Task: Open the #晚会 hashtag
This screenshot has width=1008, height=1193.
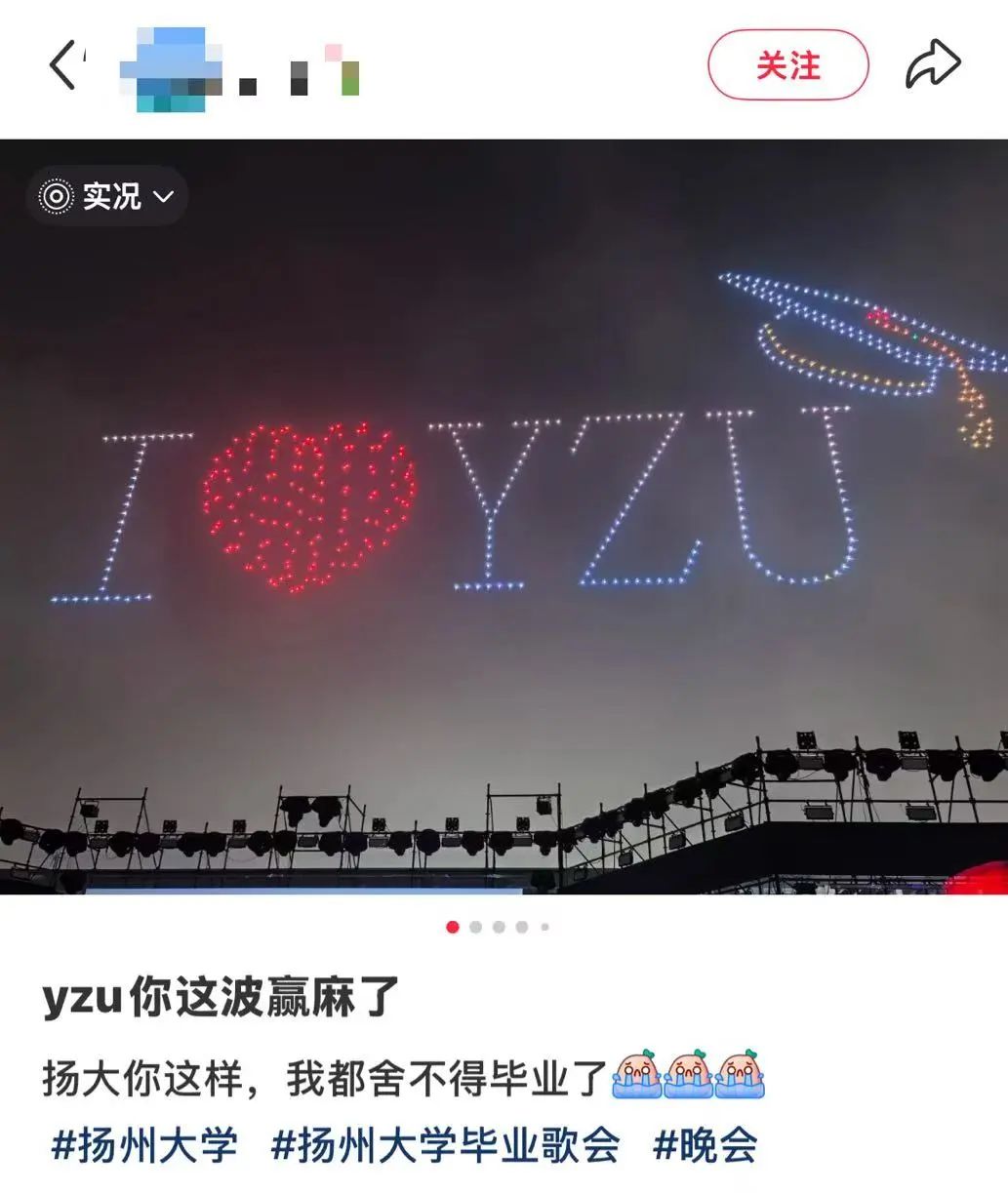Action: (x=705, y=1145)
